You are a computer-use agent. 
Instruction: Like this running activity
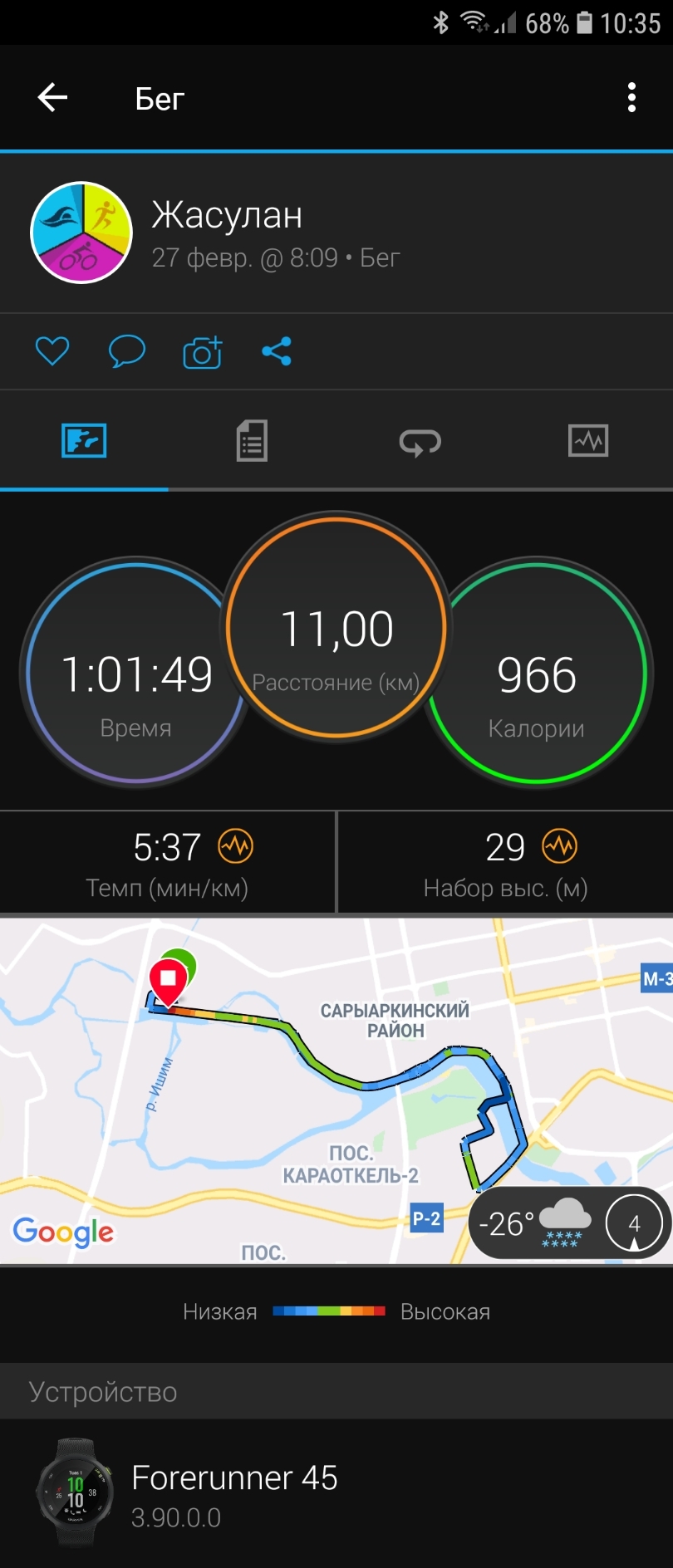tap(52, 351)
